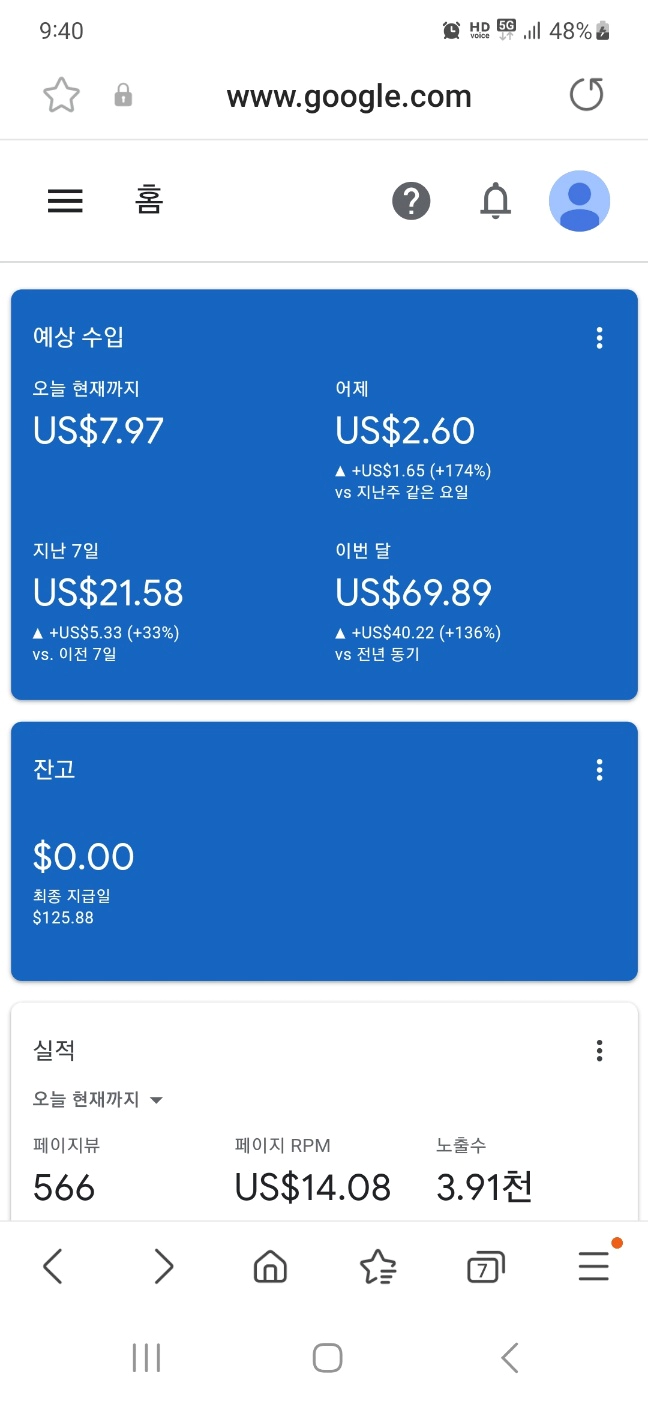
Task: Open the 잔고 card overflow menu
Action: click(599, 770)
